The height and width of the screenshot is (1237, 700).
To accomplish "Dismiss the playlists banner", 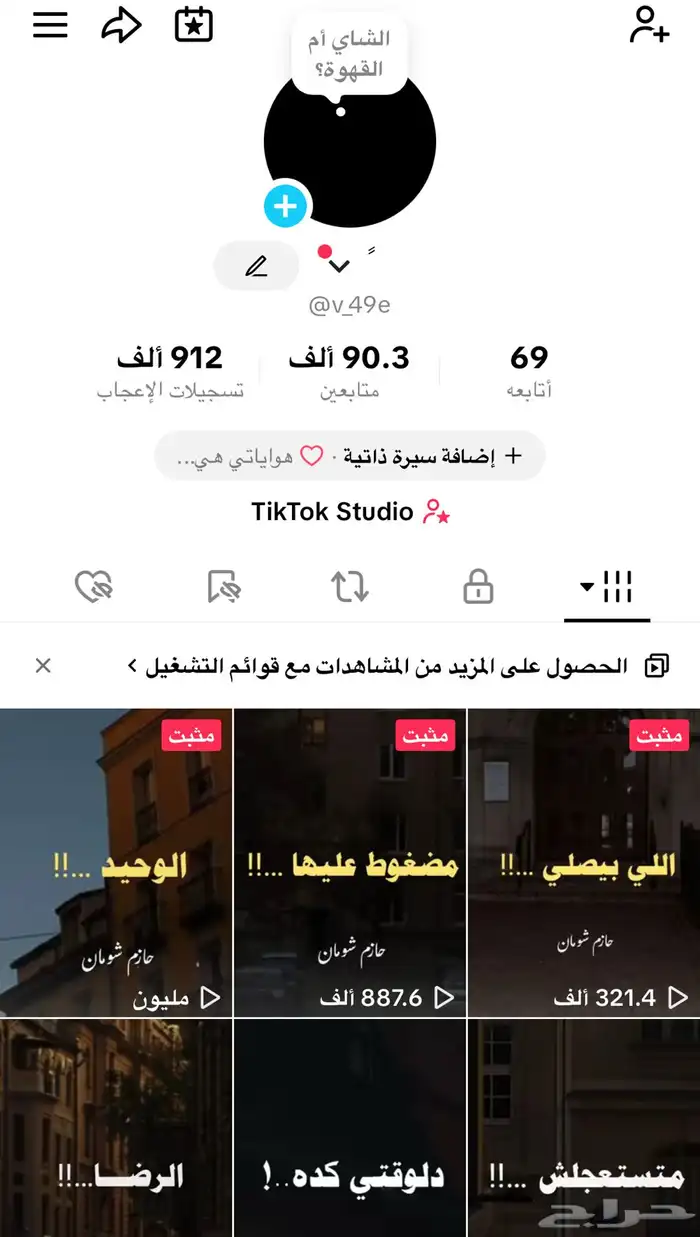I will 43,666.
